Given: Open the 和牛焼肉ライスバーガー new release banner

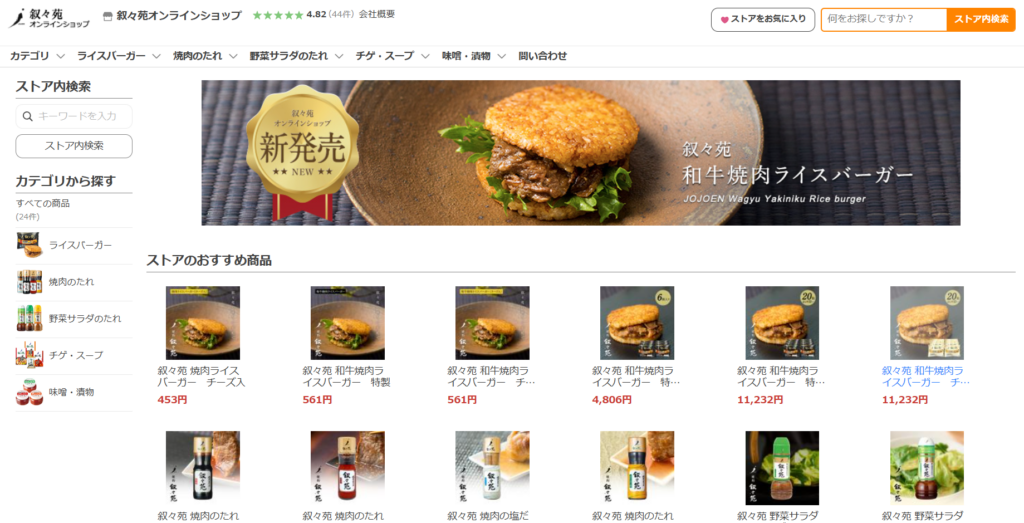Looking at the screenshot, I should 580,153.
